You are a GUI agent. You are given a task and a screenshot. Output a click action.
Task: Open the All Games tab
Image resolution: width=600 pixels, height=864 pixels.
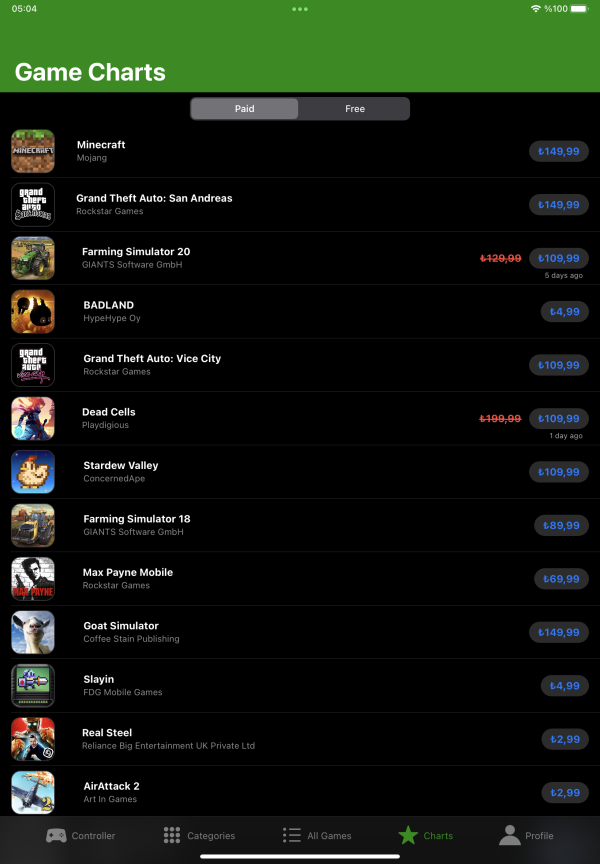[x=317, y=835]
